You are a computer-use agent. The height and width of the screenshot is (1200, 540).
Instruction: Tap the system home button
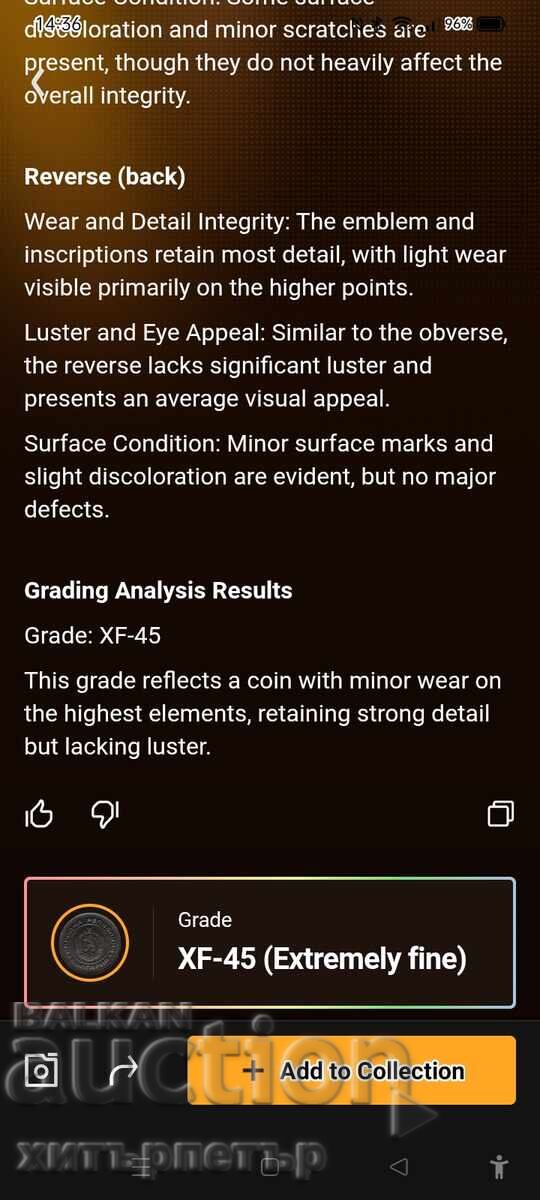pyautogui.click(x=269, y=1166)
